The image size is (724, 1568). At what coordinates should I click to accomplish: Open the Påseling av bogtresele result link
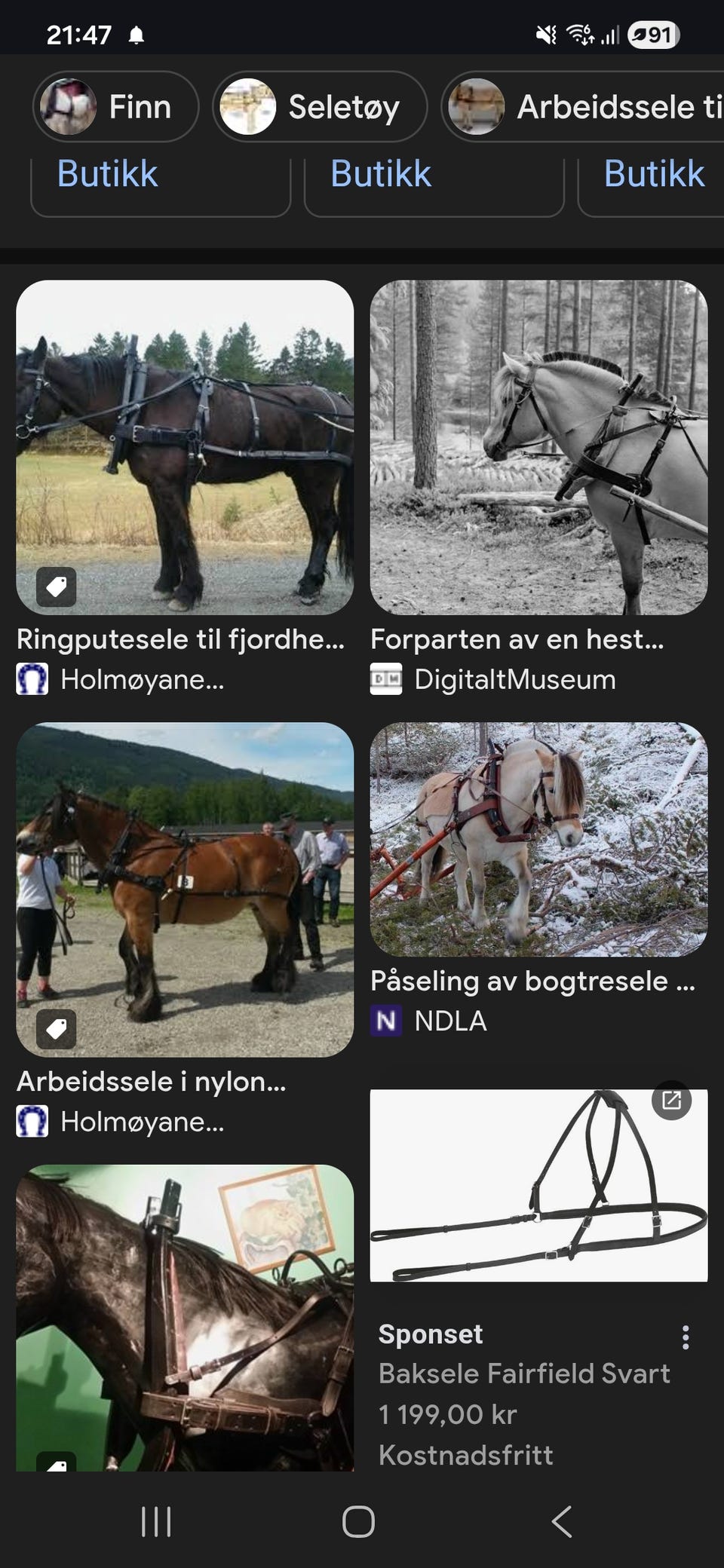534,981
